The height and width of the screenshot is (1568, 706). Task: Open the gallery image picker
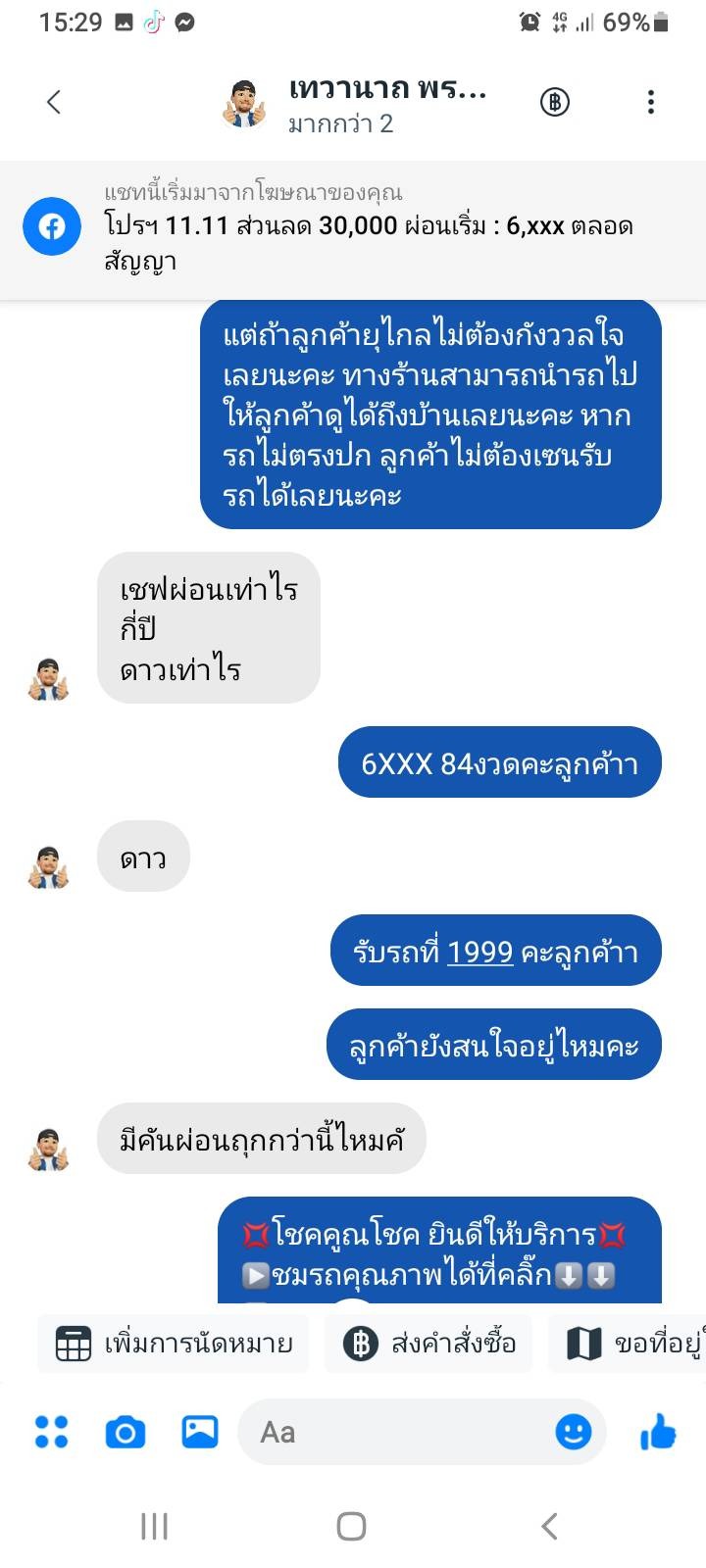click(x=200, y=1432)
